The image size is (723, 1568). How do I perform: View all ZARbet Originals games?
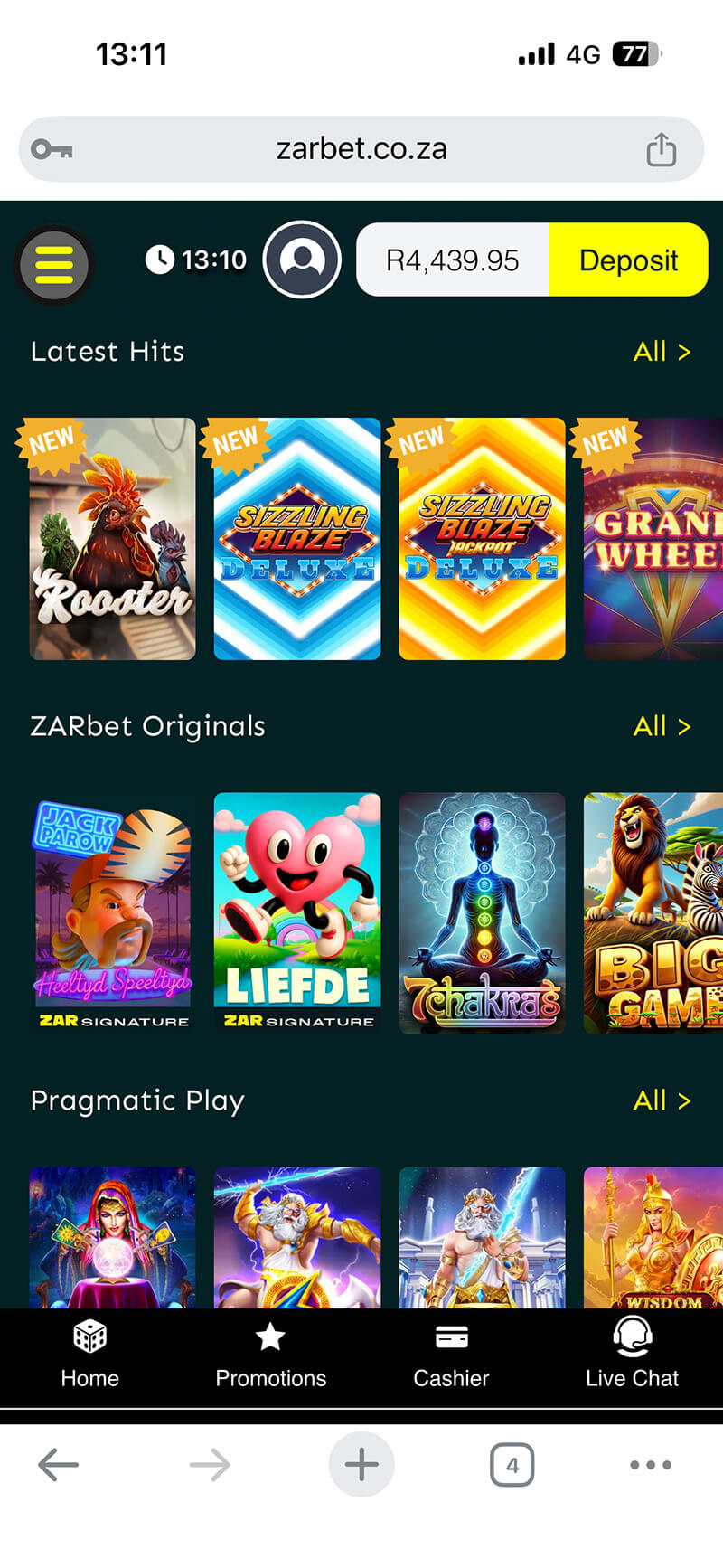(x=662, y=726)
